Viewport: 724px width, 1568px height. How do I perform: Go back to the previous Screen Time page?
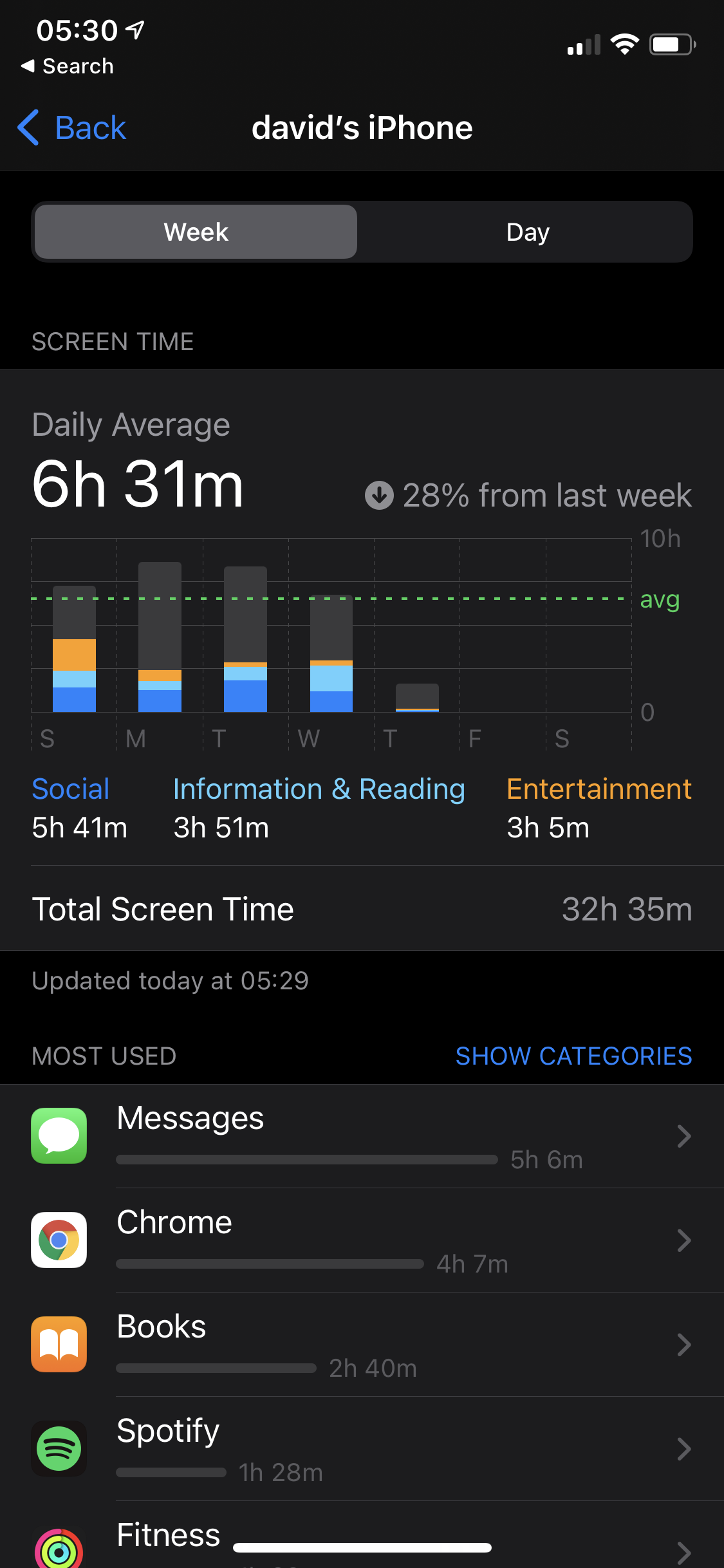[x=72, y=127]
